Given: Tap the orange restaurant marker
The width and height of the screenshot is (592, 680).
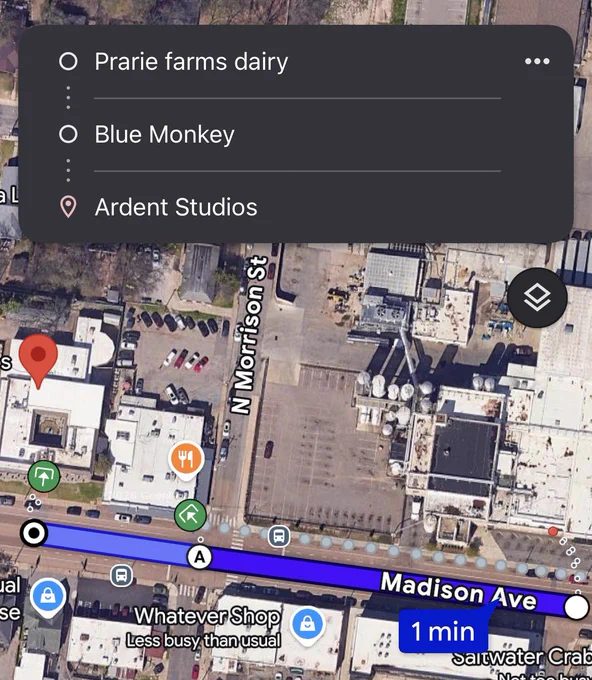Looking at the screenshot, I should click(x=186, y=461).
